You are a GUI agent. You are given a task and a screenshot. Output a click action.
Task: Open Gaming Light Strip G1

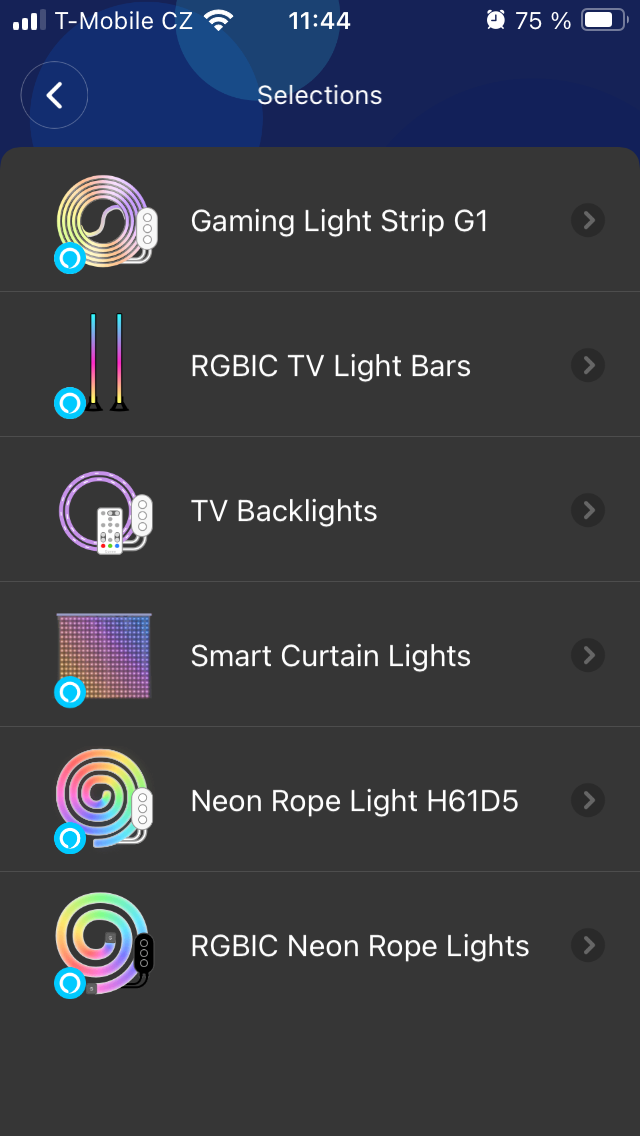[x=338, y=221]
